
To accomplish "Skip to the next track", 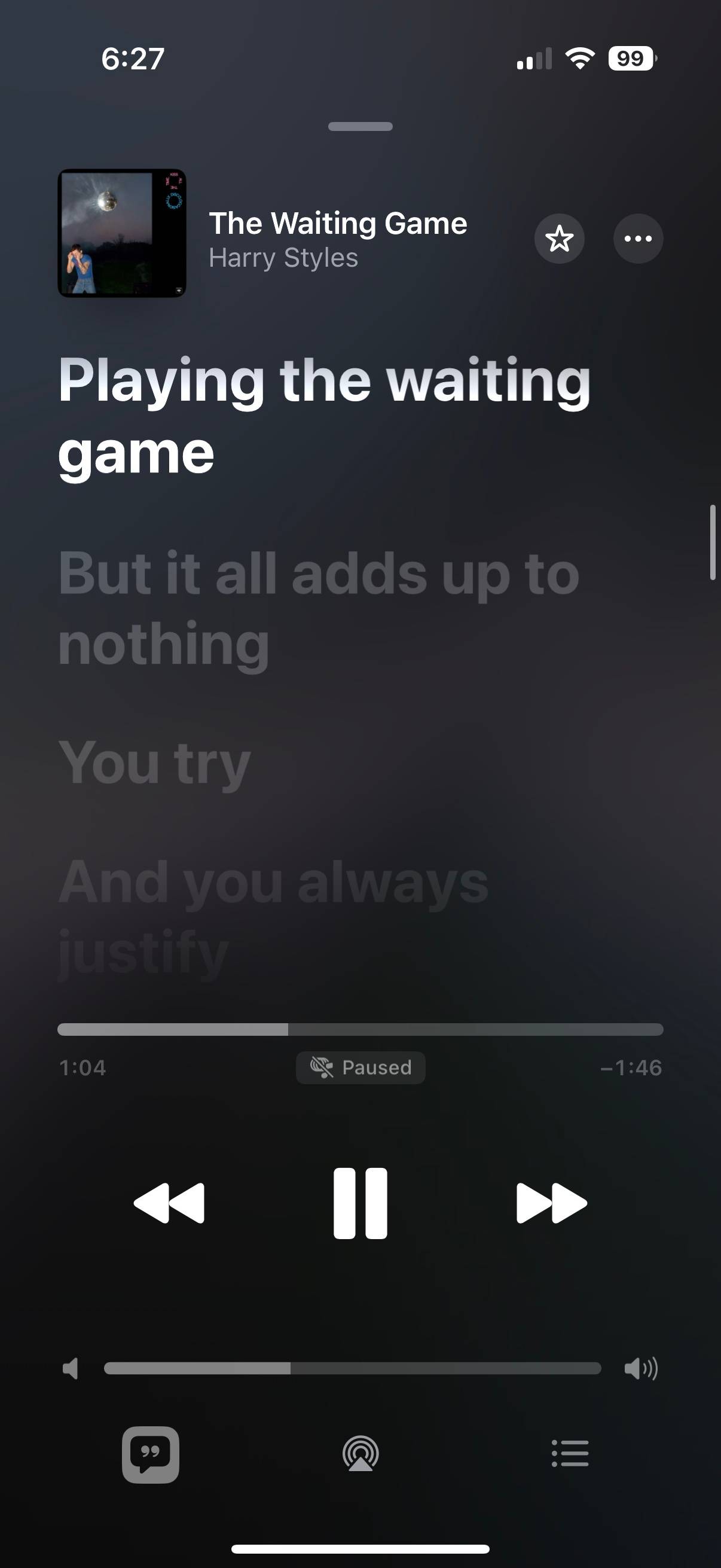I will pos(551,1203).
